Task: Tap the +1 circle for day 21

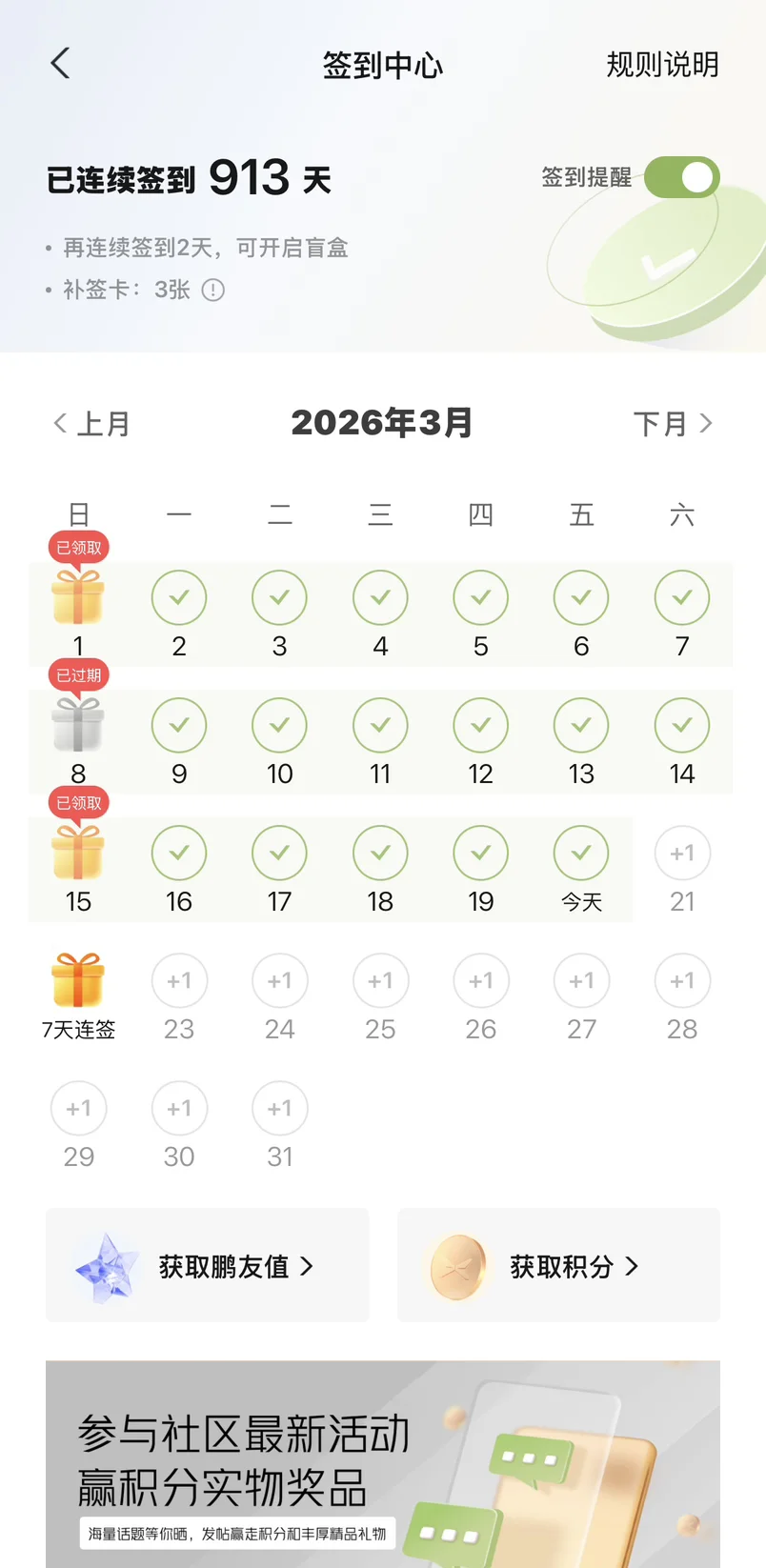Action: pos(682,854)
